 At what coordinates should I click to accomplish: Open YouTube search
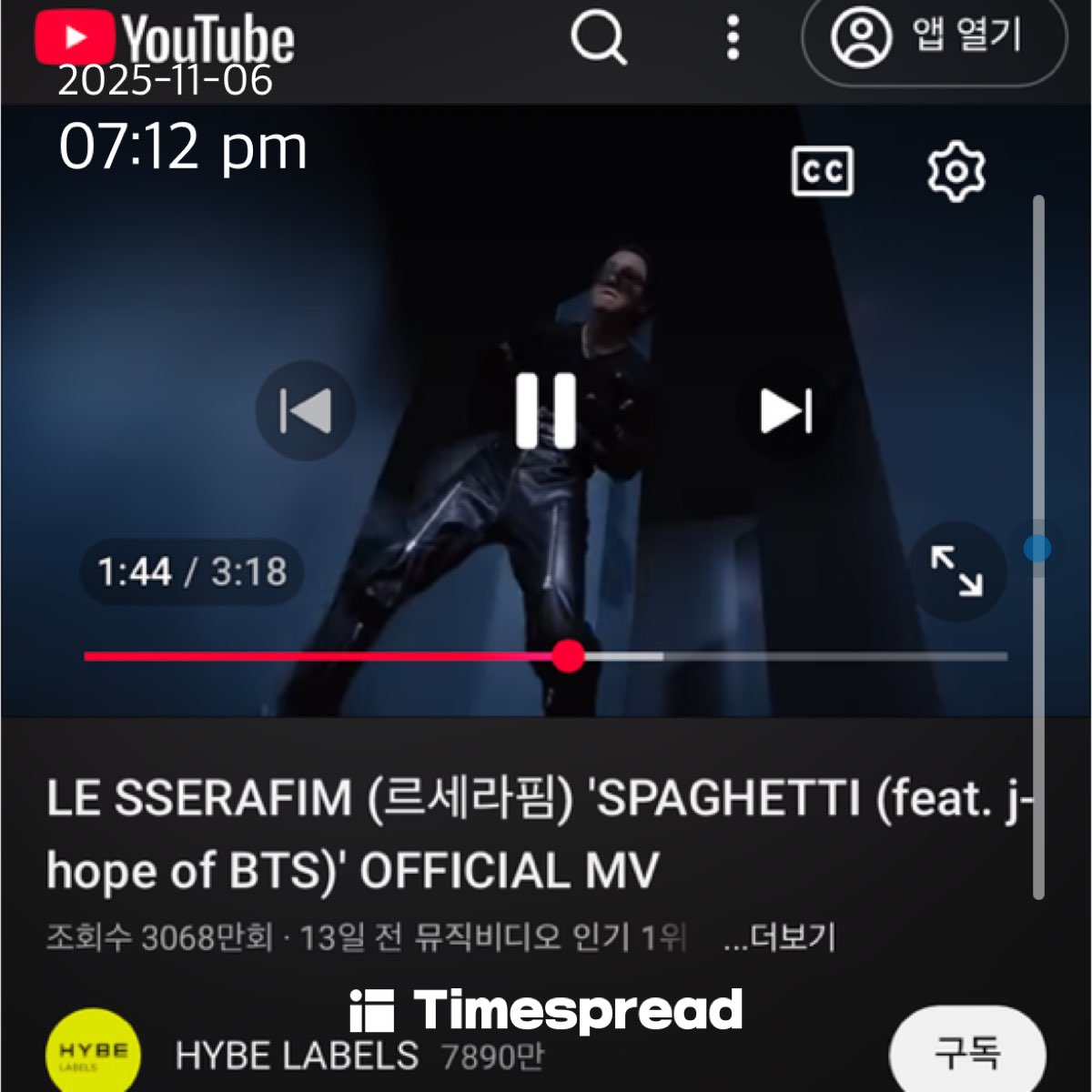[598, 38]
